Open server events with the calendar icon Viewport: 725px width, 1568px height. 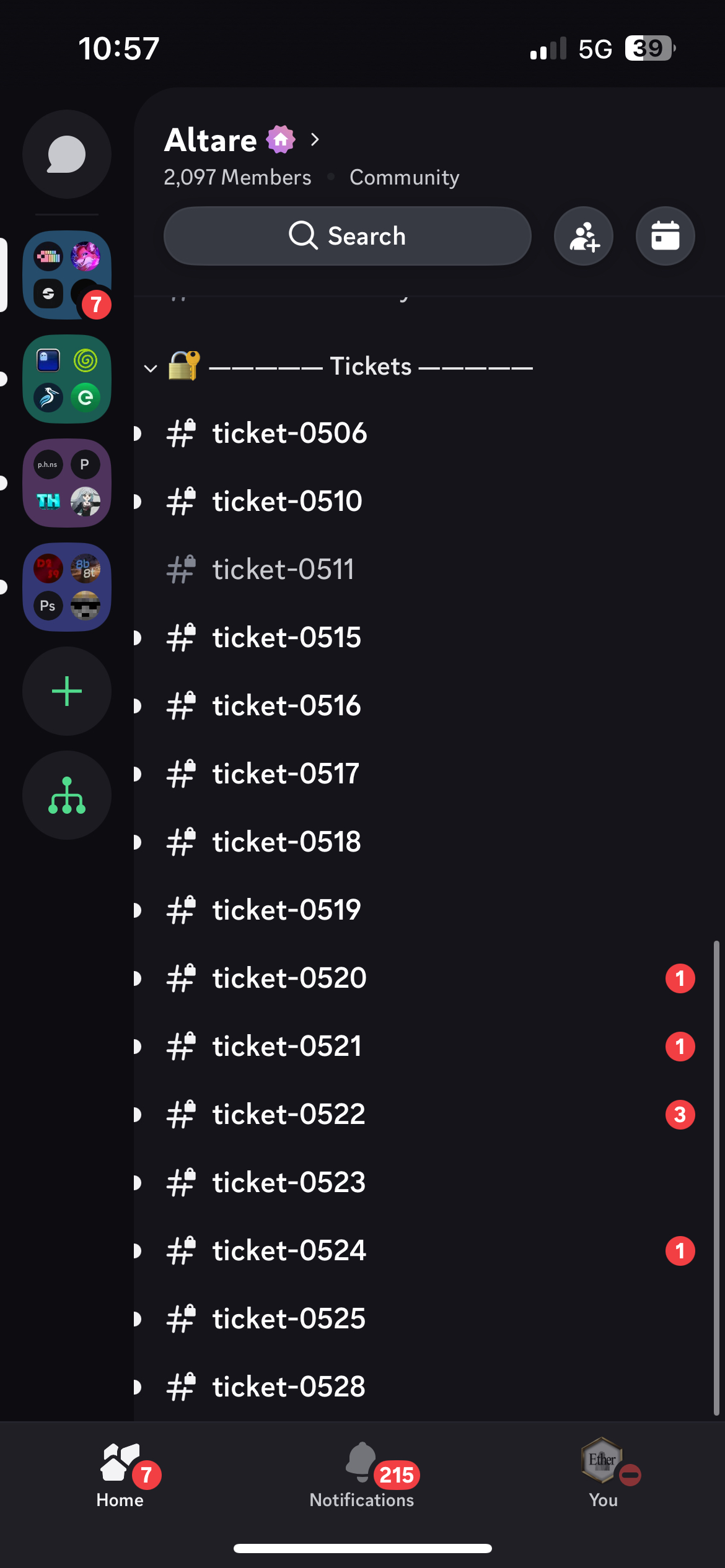664,236
